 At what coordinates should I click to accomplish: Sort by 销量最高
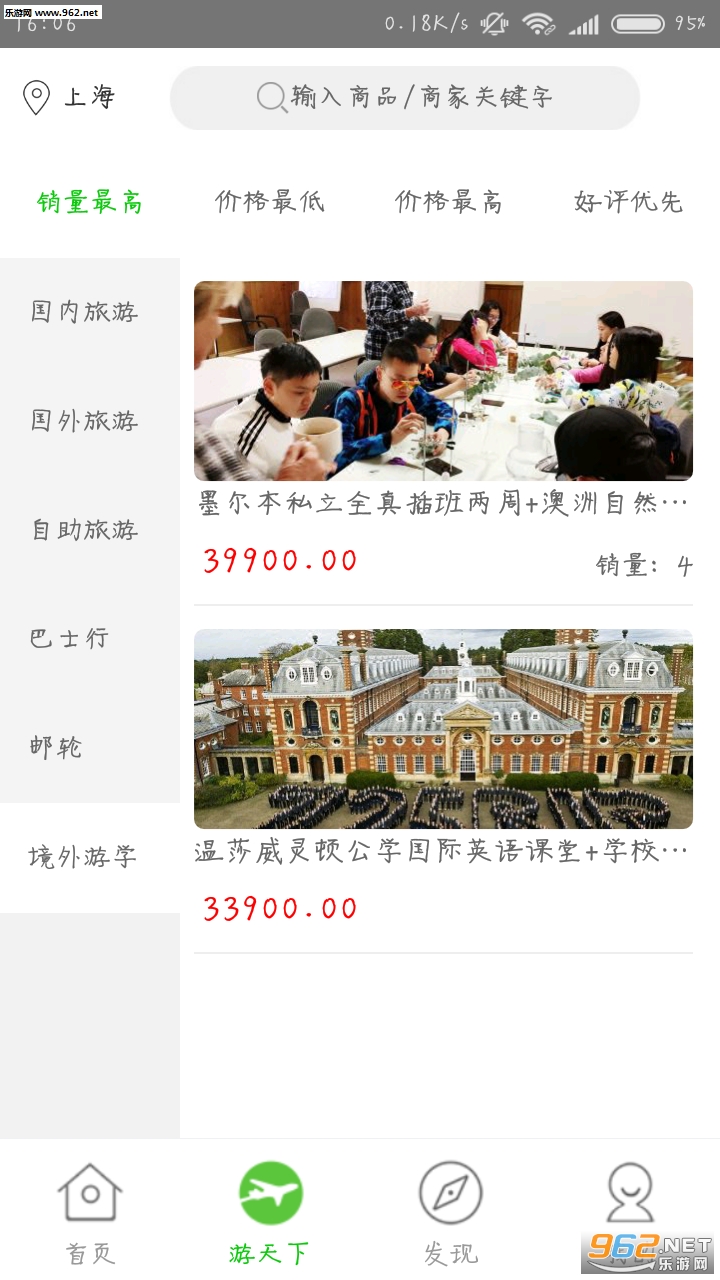click(x=90, y=202)
